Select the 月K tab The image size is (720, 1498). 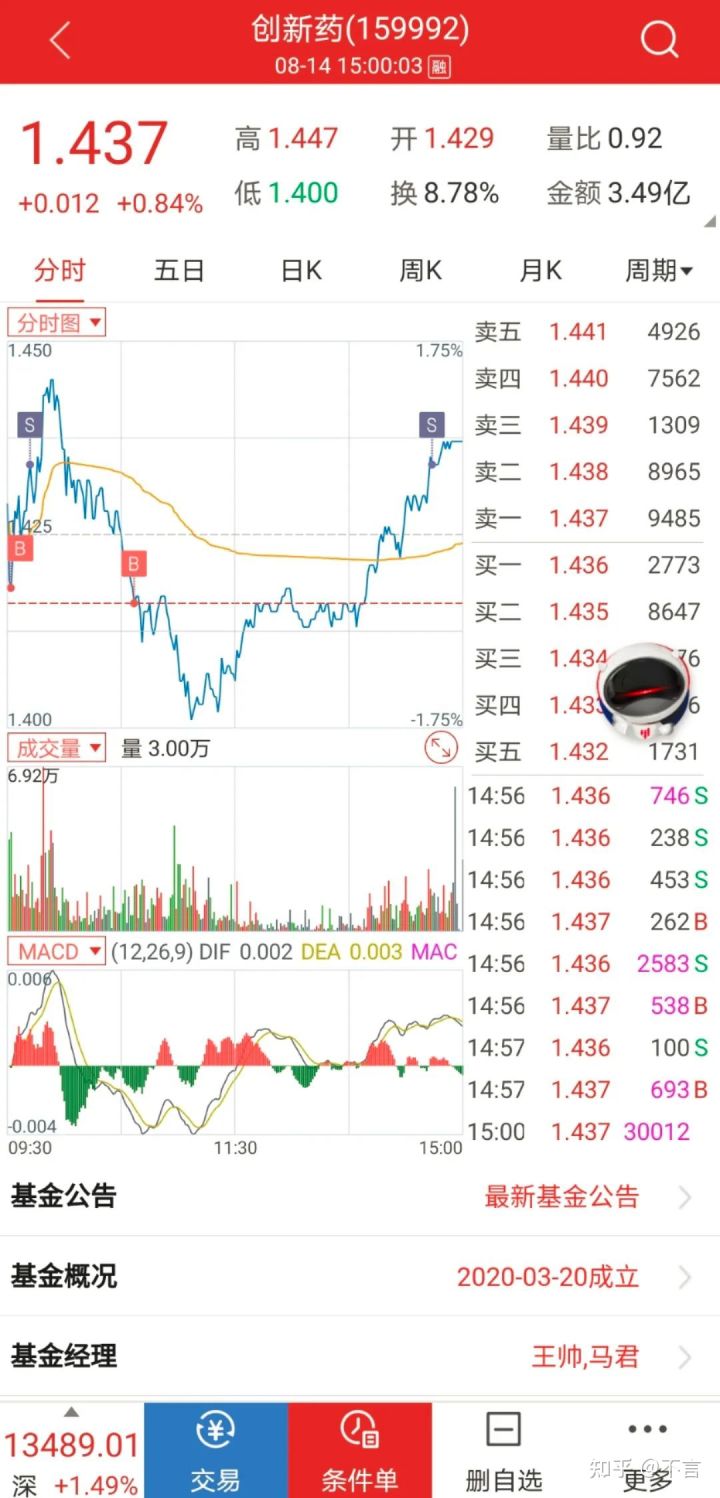click(x=541, y=270)
